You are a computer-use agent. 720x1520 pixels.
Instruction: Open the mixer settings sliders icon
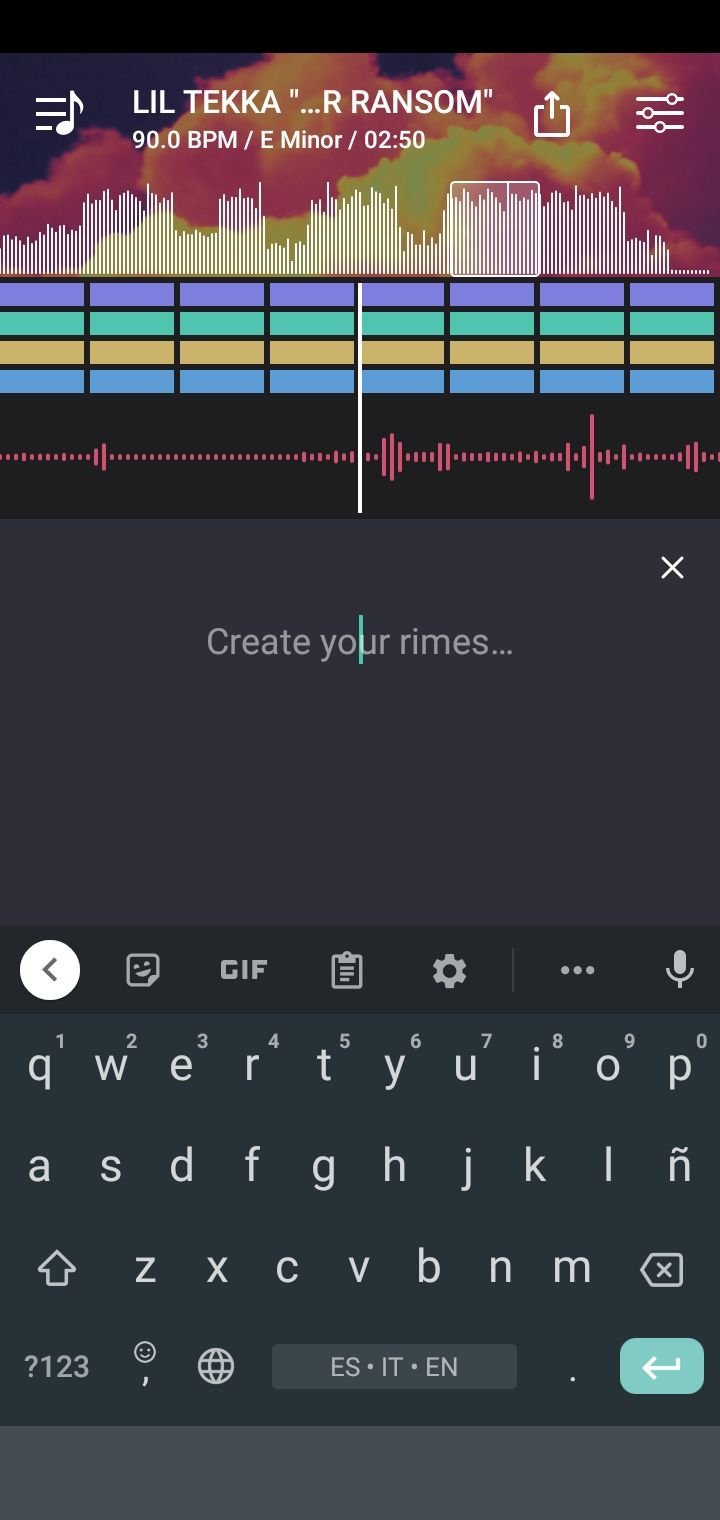coord(660,114)
